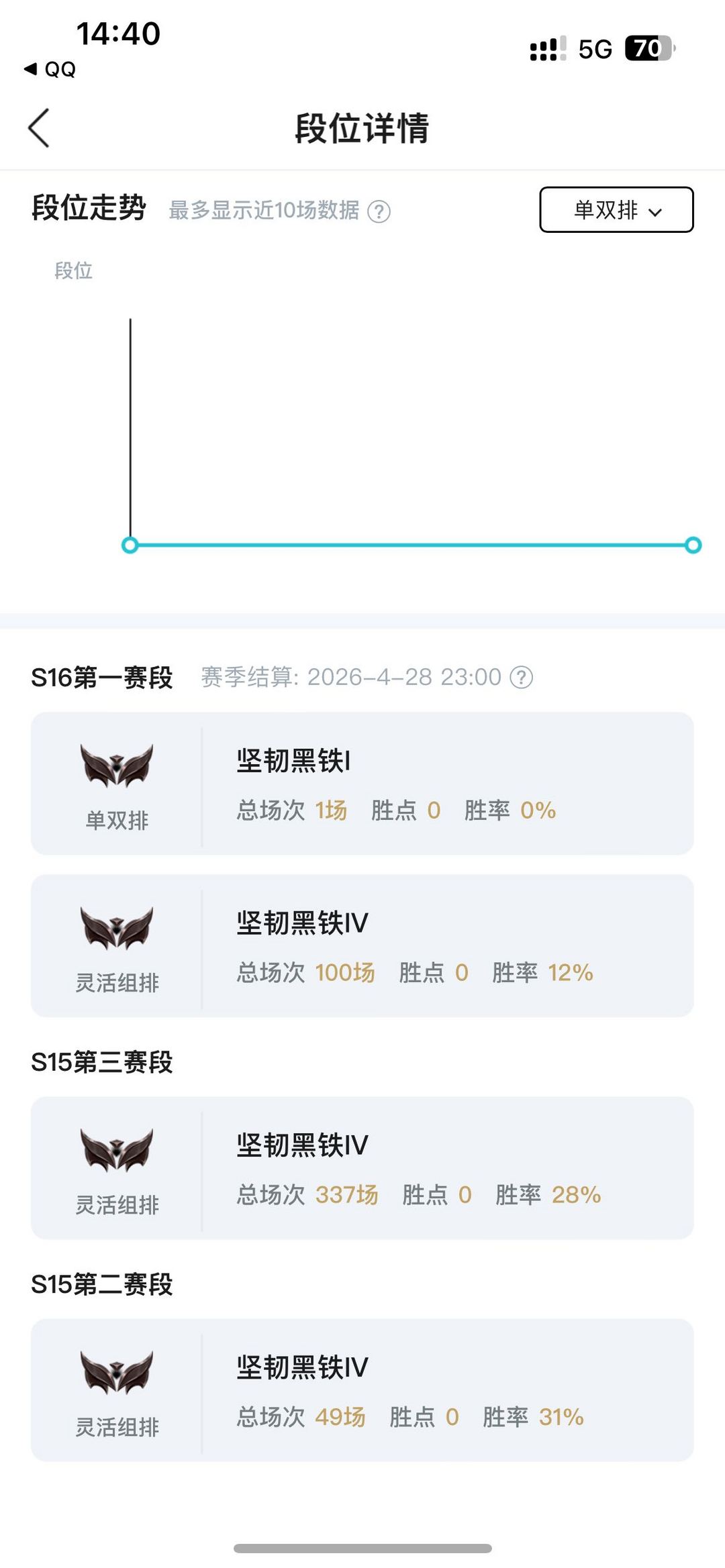725x1568 pixels.
Task: Select the left endpoint on the trend line
Action: 130,546
